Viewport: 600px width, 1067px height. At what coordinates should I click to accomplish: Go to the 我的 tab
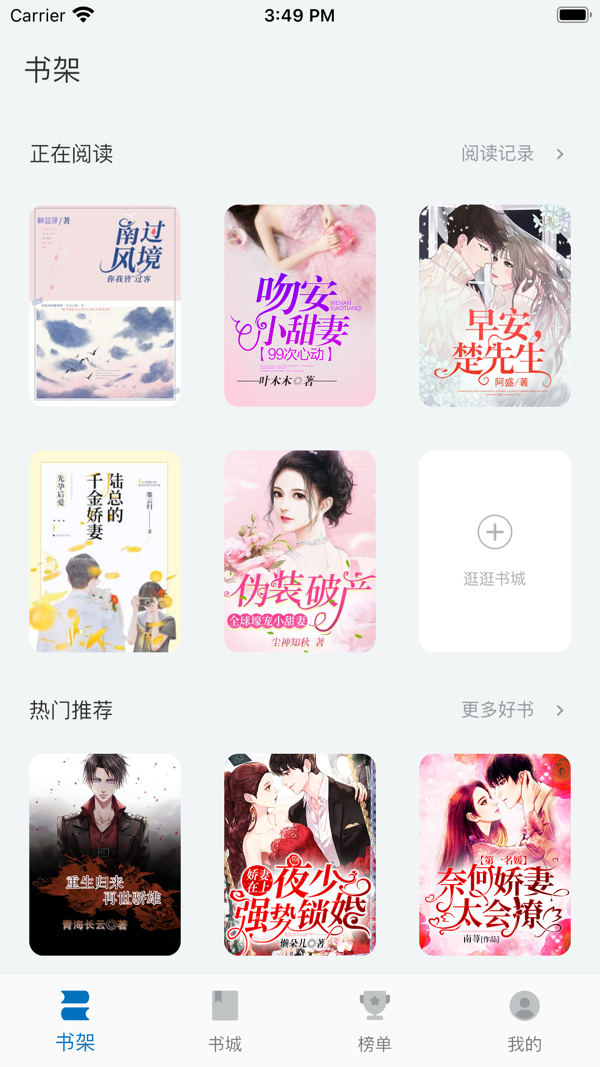[524, 1020]
